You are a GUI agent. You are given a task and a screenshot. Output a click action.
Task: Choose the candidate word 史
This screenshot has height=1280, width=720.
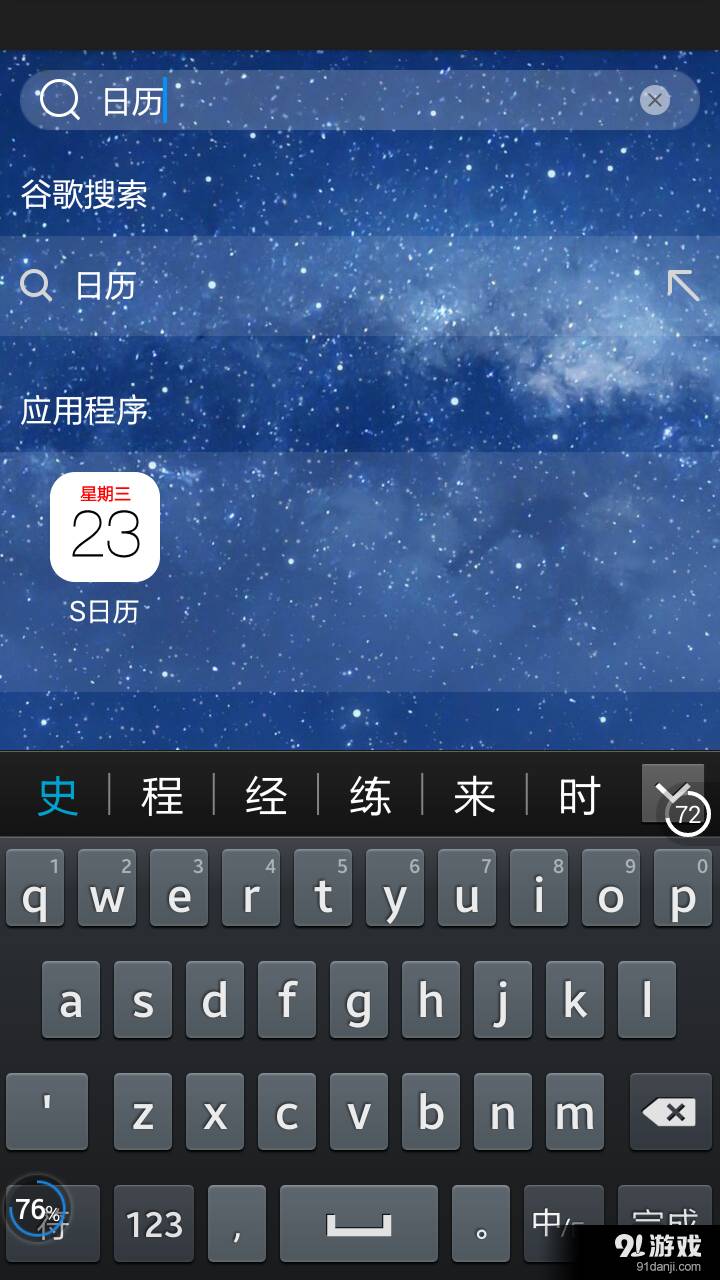(57, 796)
